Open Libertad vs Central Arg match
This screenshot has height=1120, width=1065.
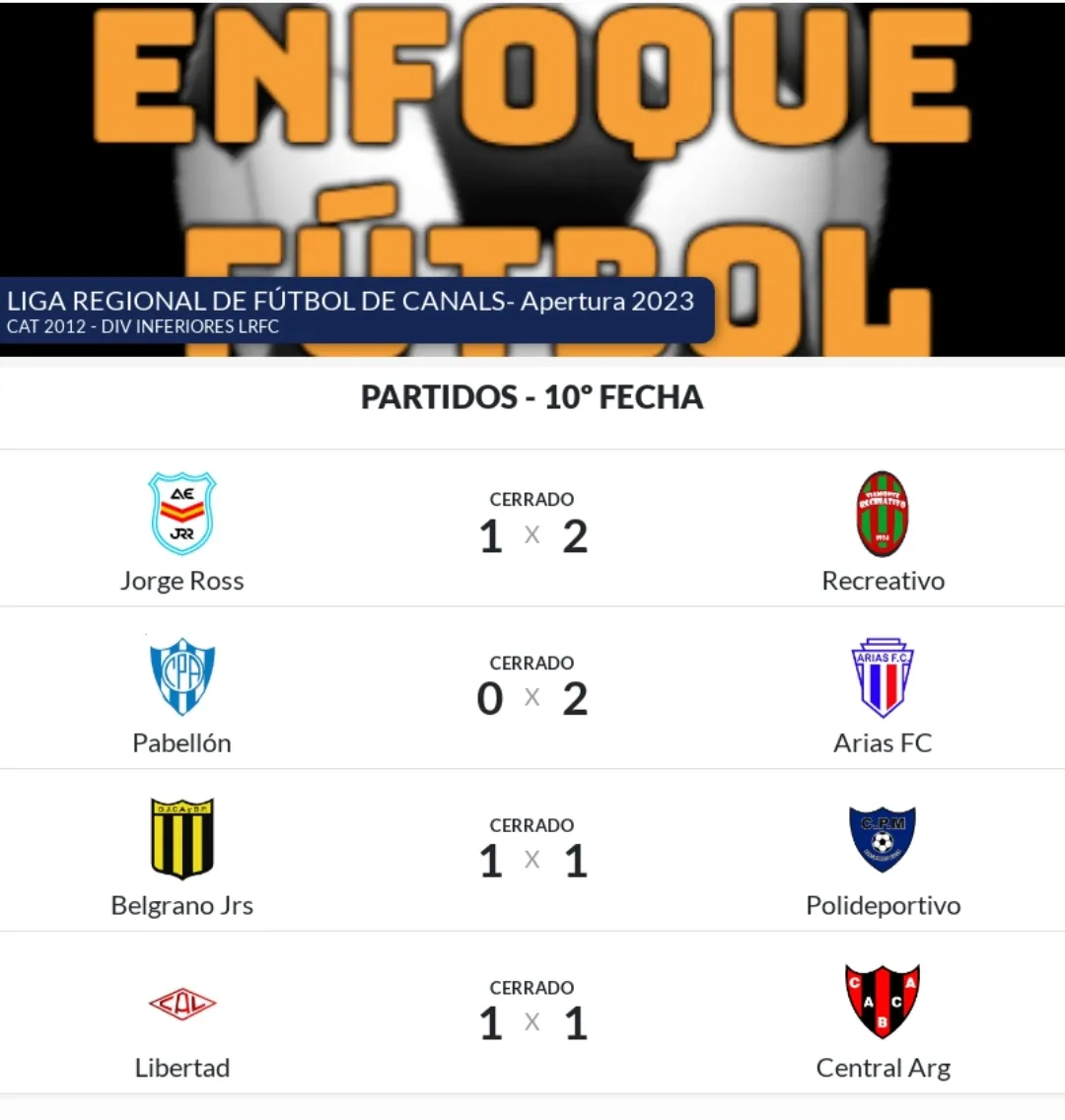click(x=532, y=1015)
